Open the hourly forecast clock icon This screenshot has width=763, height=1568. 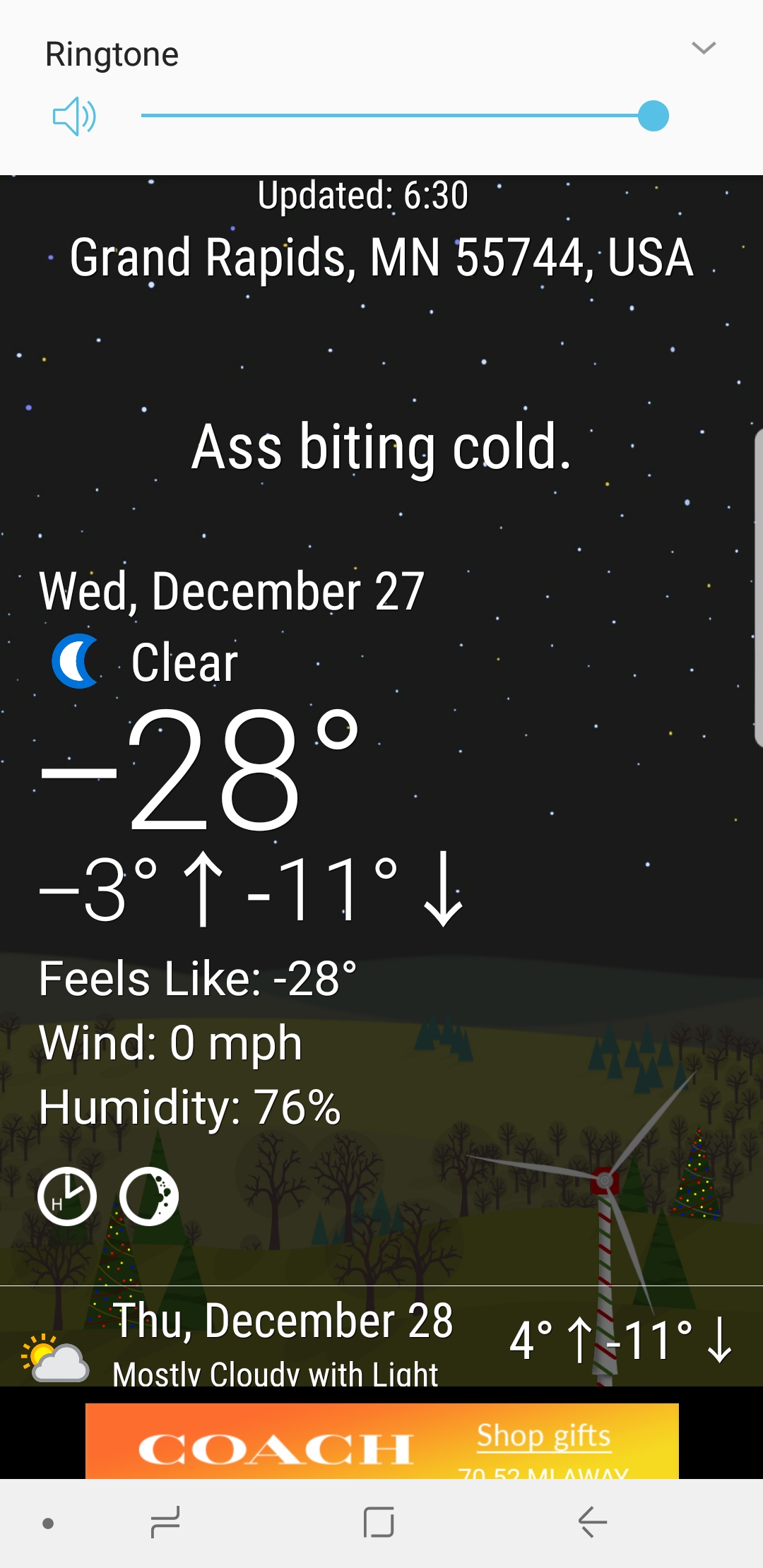[67, 1196]
